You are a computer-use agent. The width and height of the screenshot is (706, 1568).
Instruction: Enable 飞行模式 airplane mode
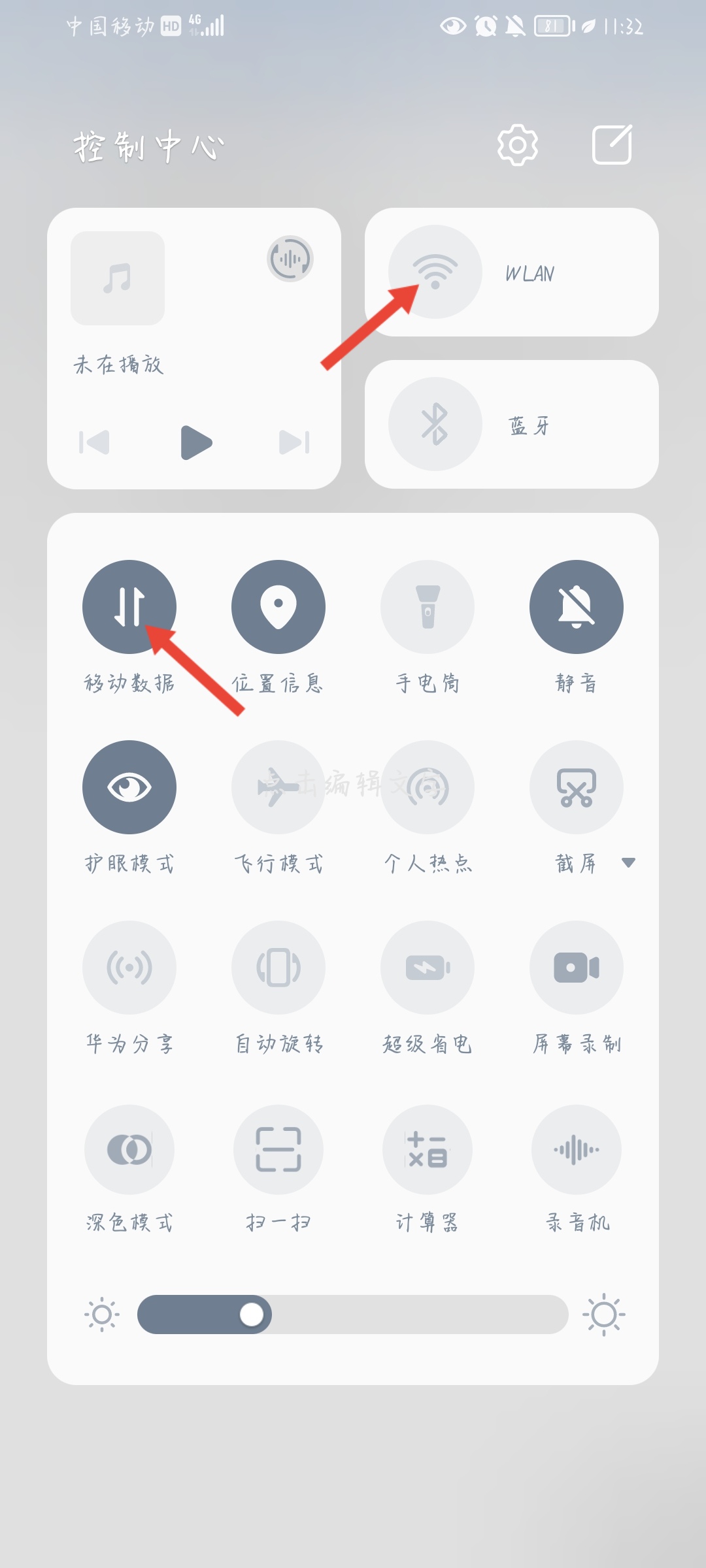point(278,787)
